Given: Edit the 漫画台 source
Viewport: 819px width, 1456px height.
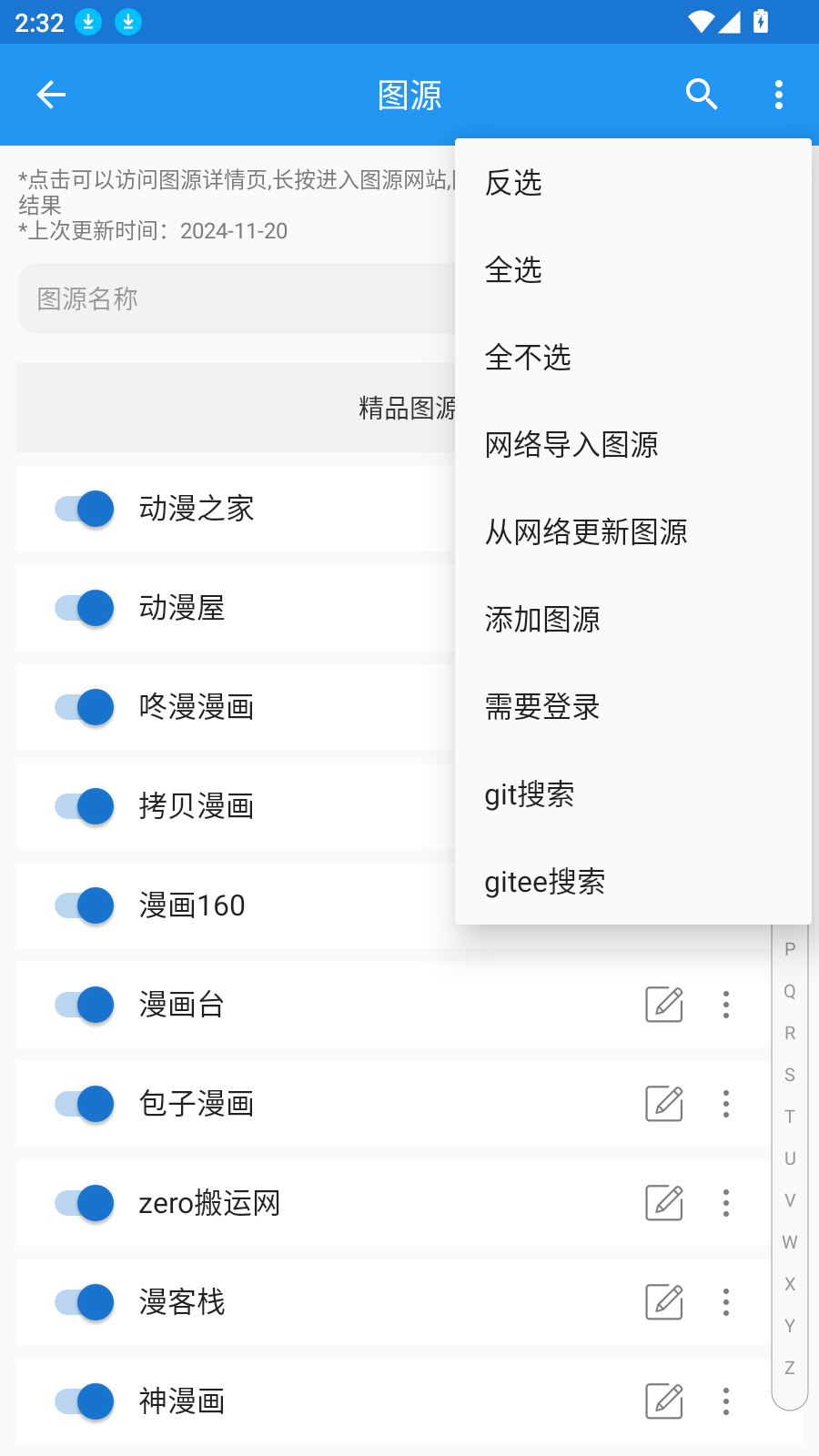Looking at the screenshot, I should (x=664, y=1005).
